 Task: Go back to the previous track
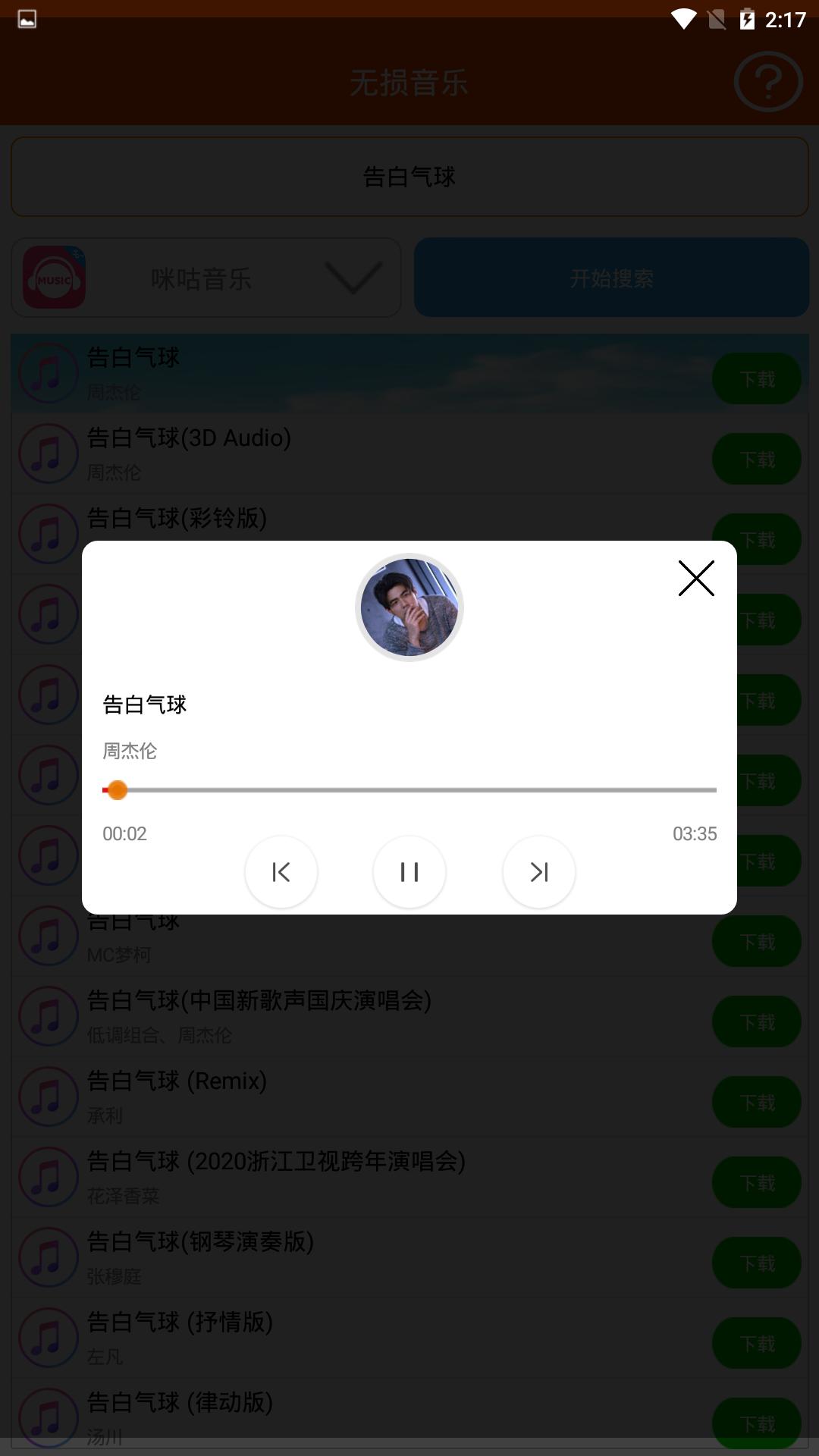[x=281, y=872]
